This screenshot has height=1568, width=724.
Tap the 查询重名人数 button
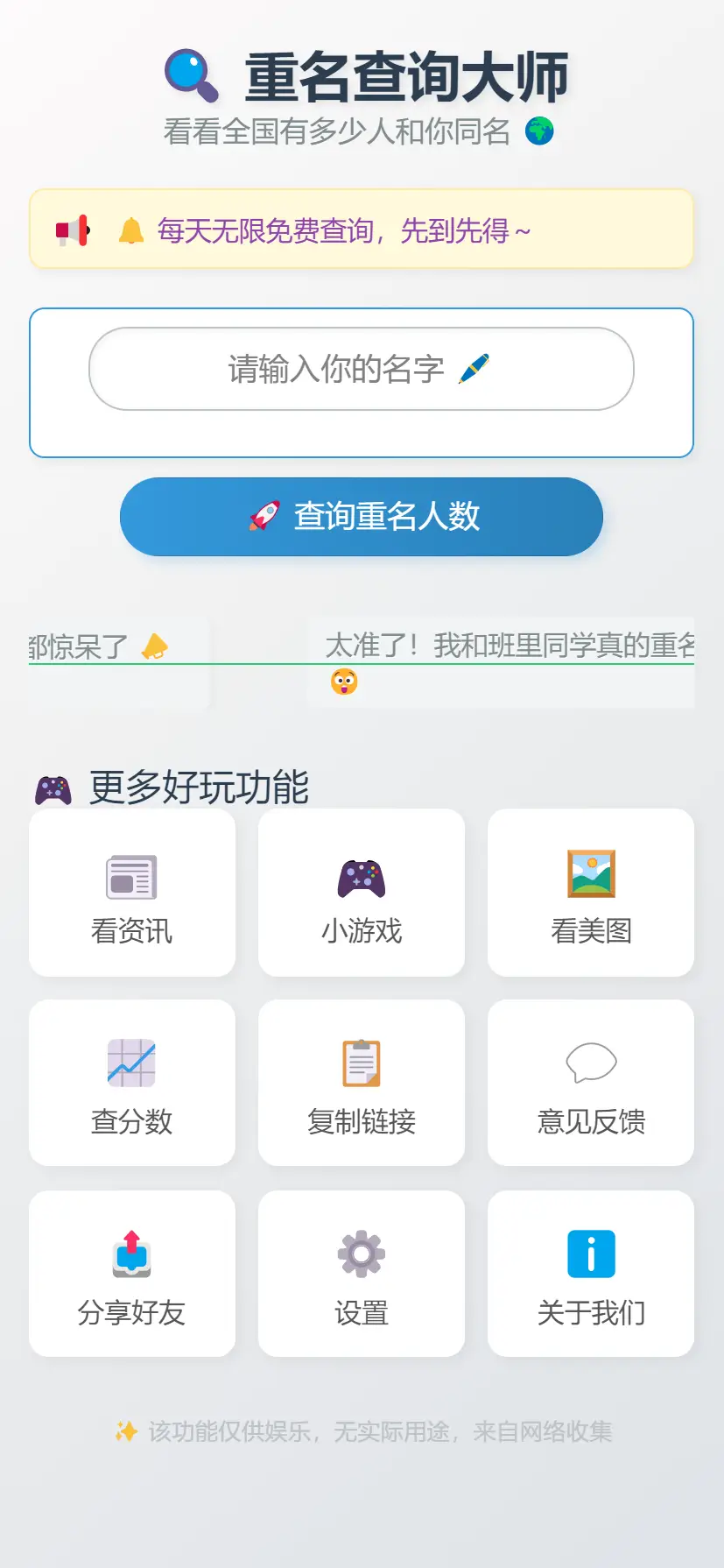361,516
